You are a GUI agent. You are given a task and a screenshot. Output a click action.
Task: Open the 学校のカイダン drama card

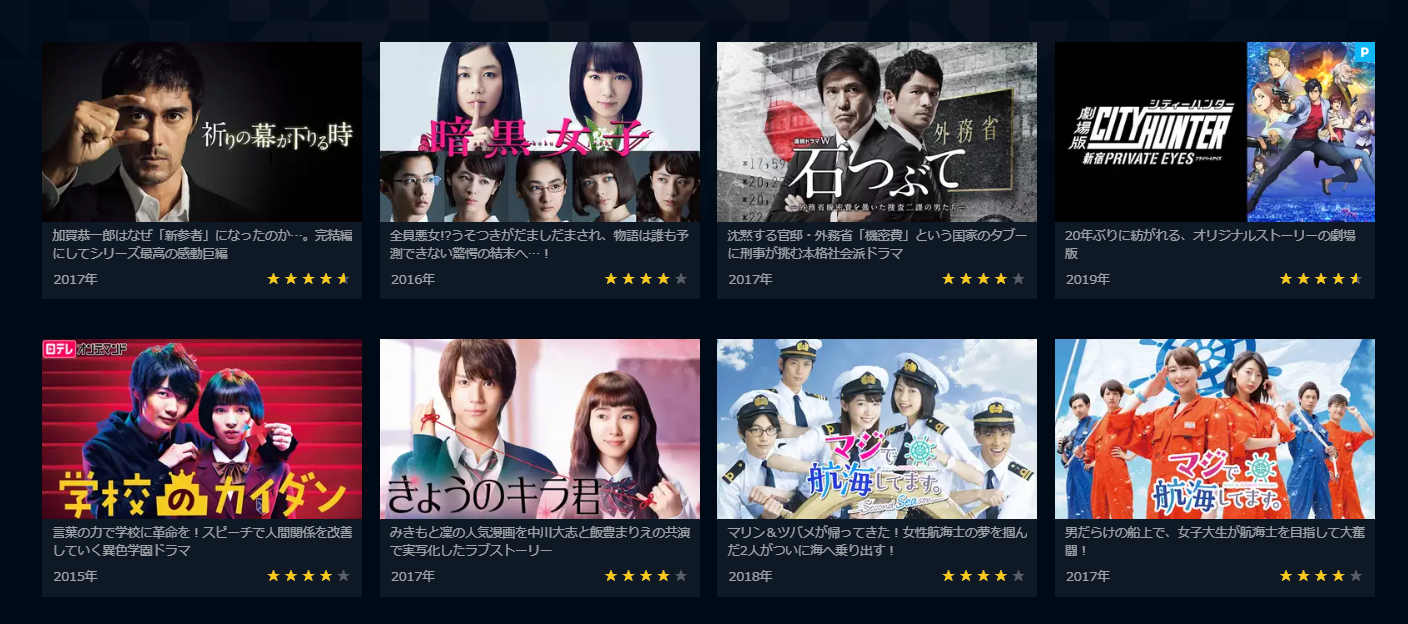(201, 429)
